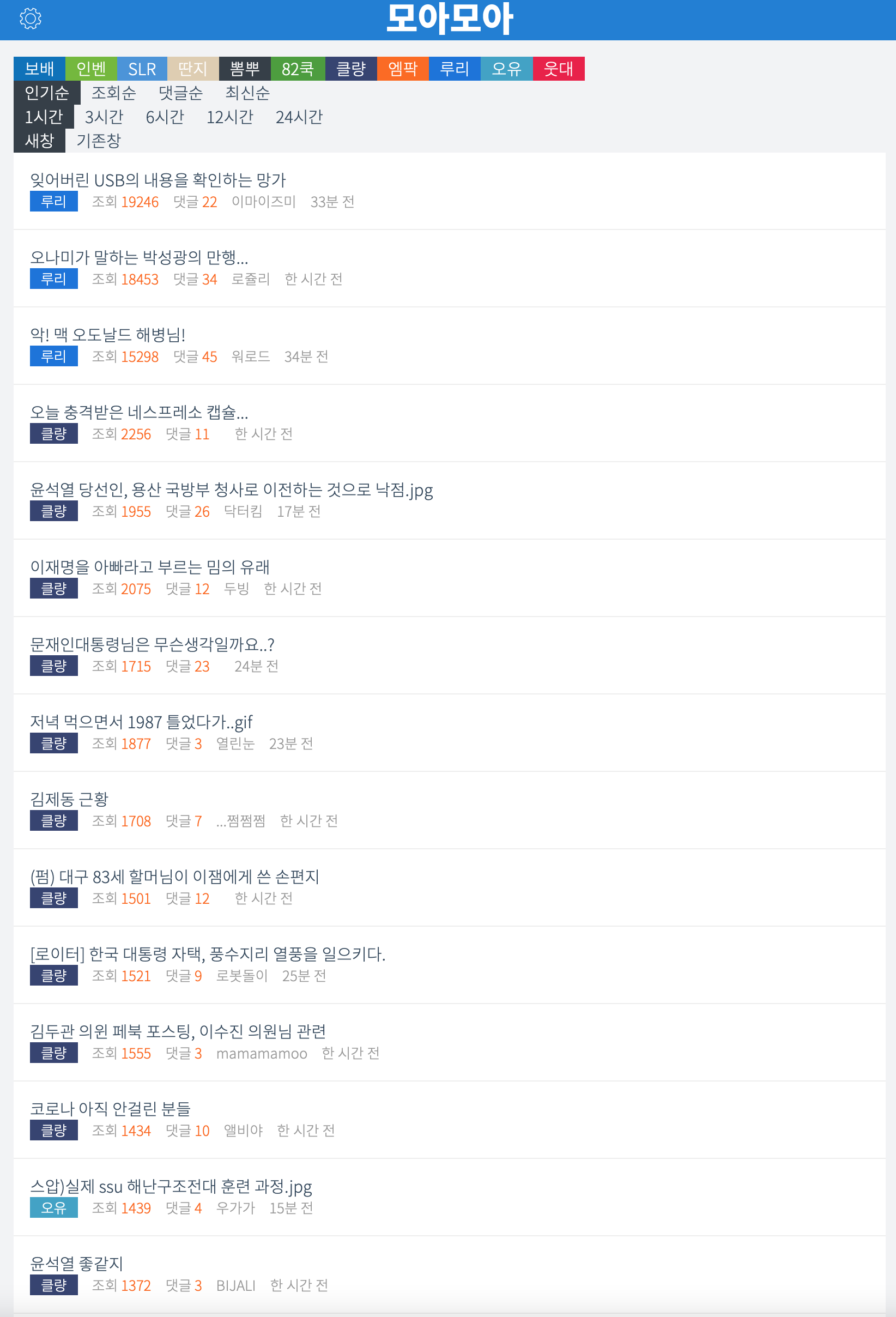The width and height of the screenshot is (896, 1317).
Task: Open post 스압)실제 ssu 해난구조전대 훈련 과정.jpg
Action: (x=171, y=1186)
